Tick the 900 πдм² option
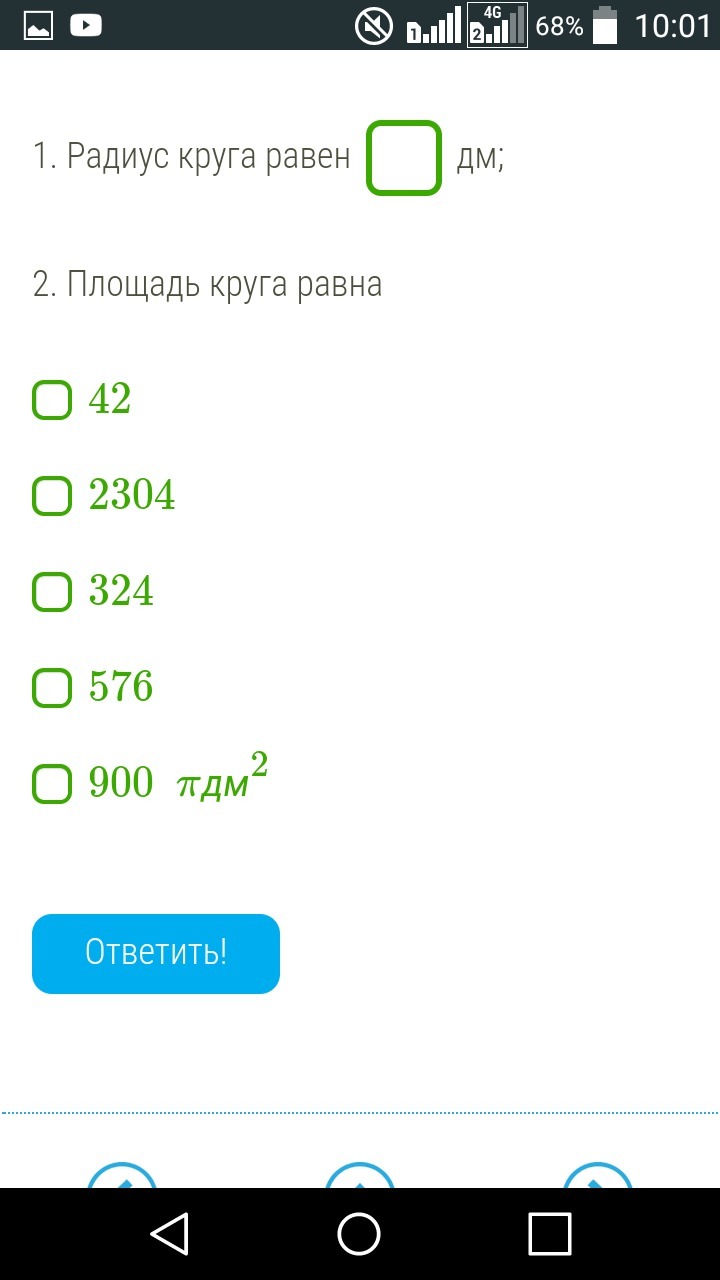This screenshot has height=1280, width=720. point(52,784)
